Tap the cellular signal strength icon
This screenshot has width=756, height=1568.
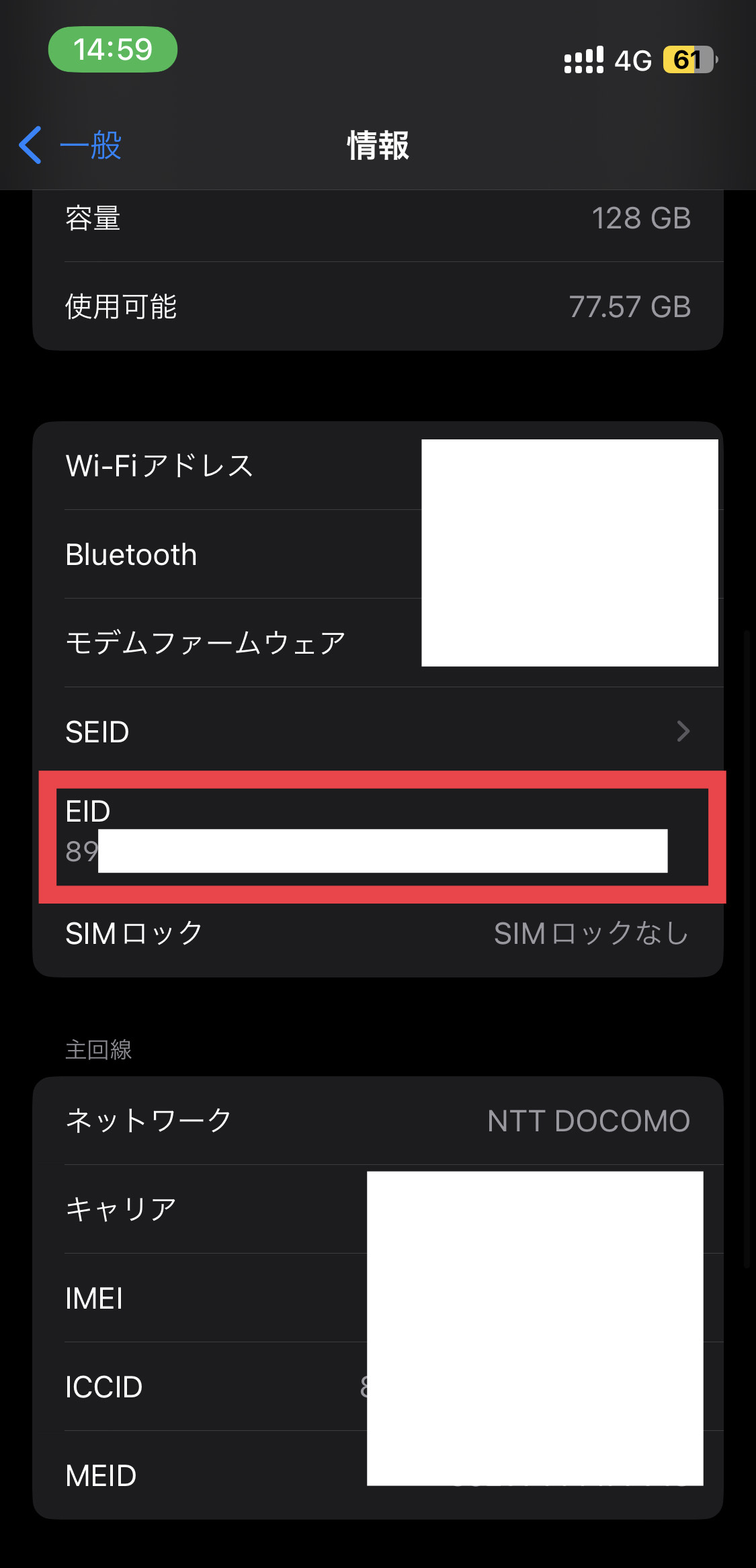point(584,60)
